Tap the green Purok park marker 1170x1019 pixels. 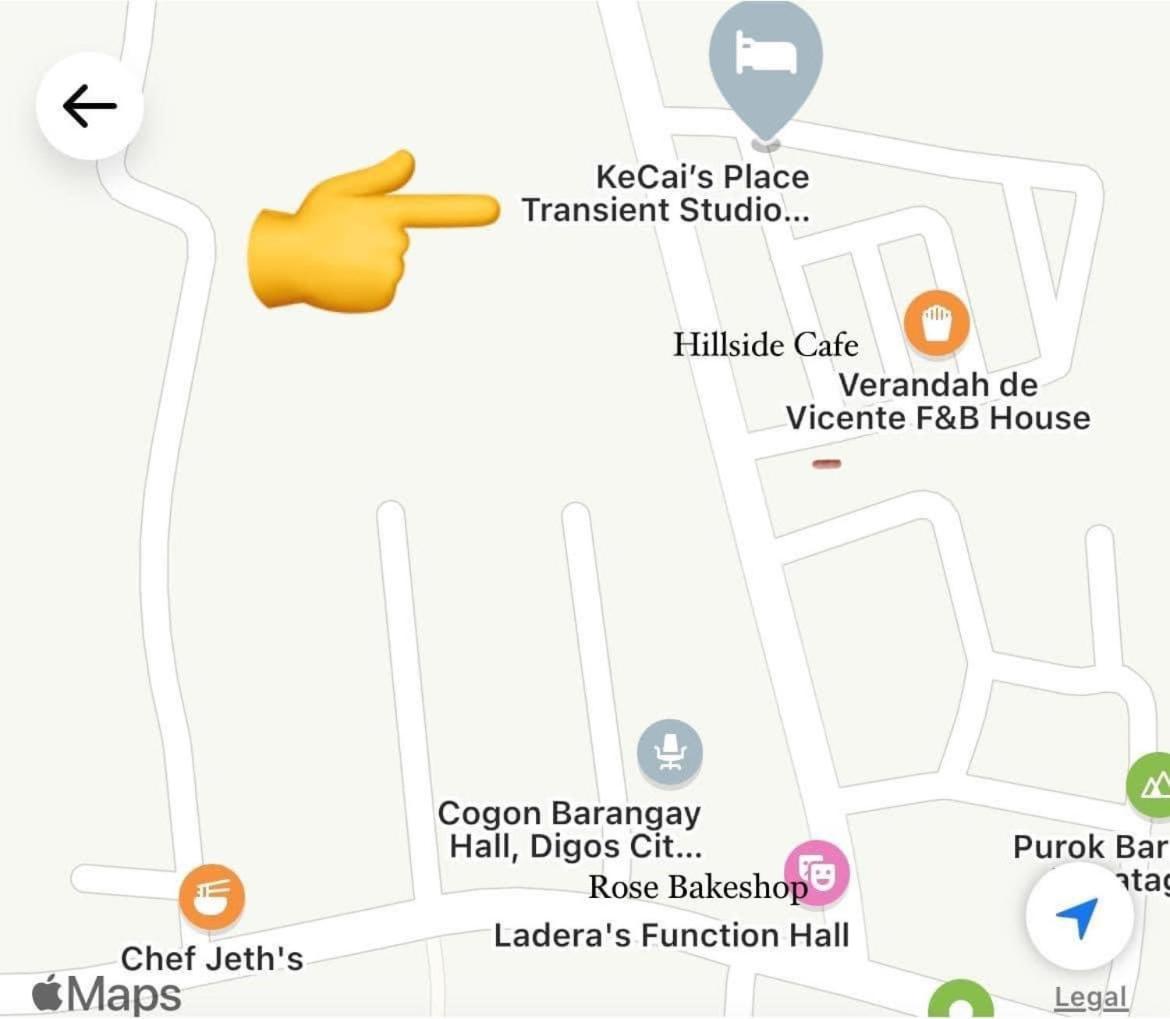pyautogui.click(x=1155, y=783)
